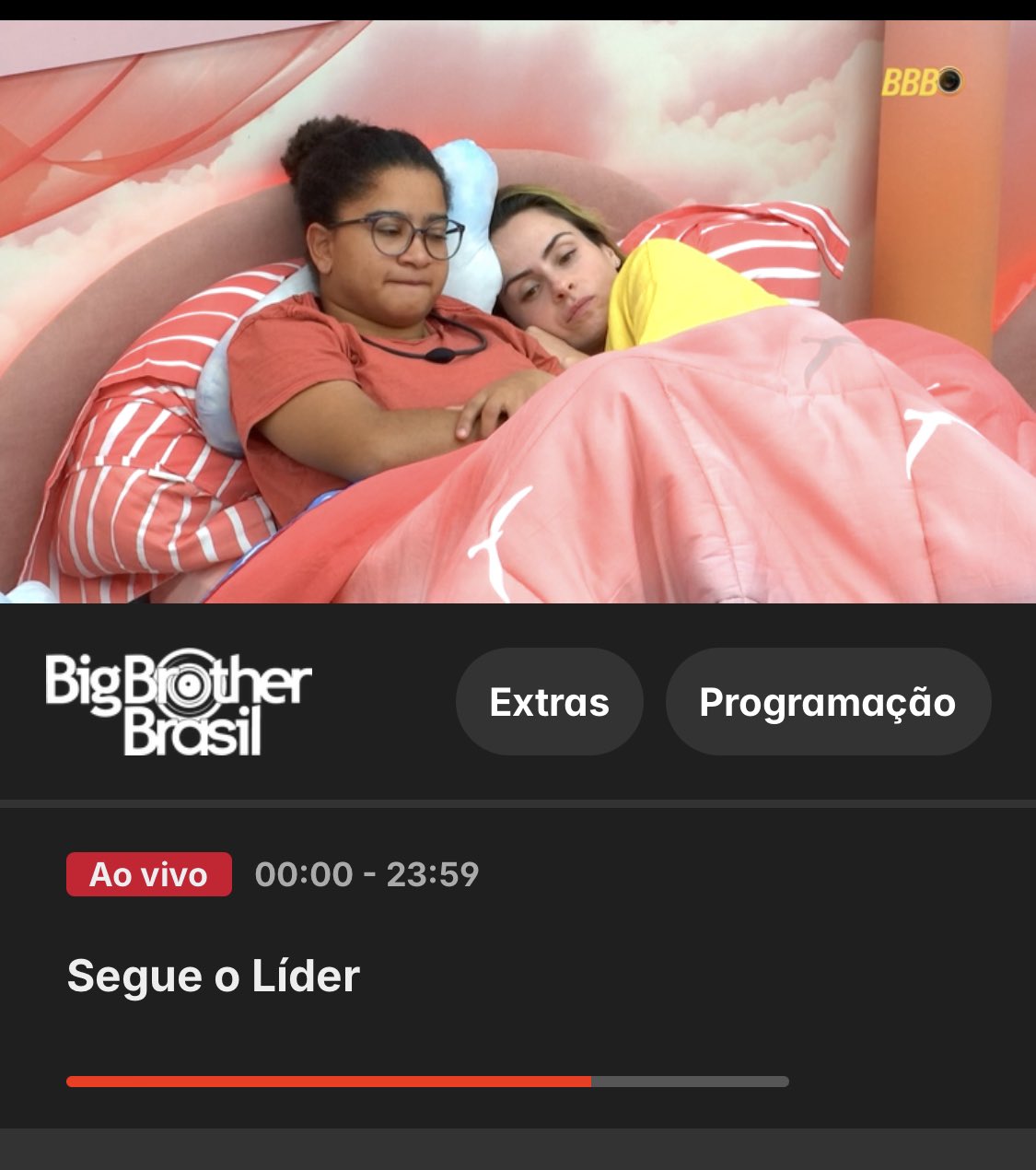View the Programação schedule
1036x1170 pixels.
click(x=827, y=702)
